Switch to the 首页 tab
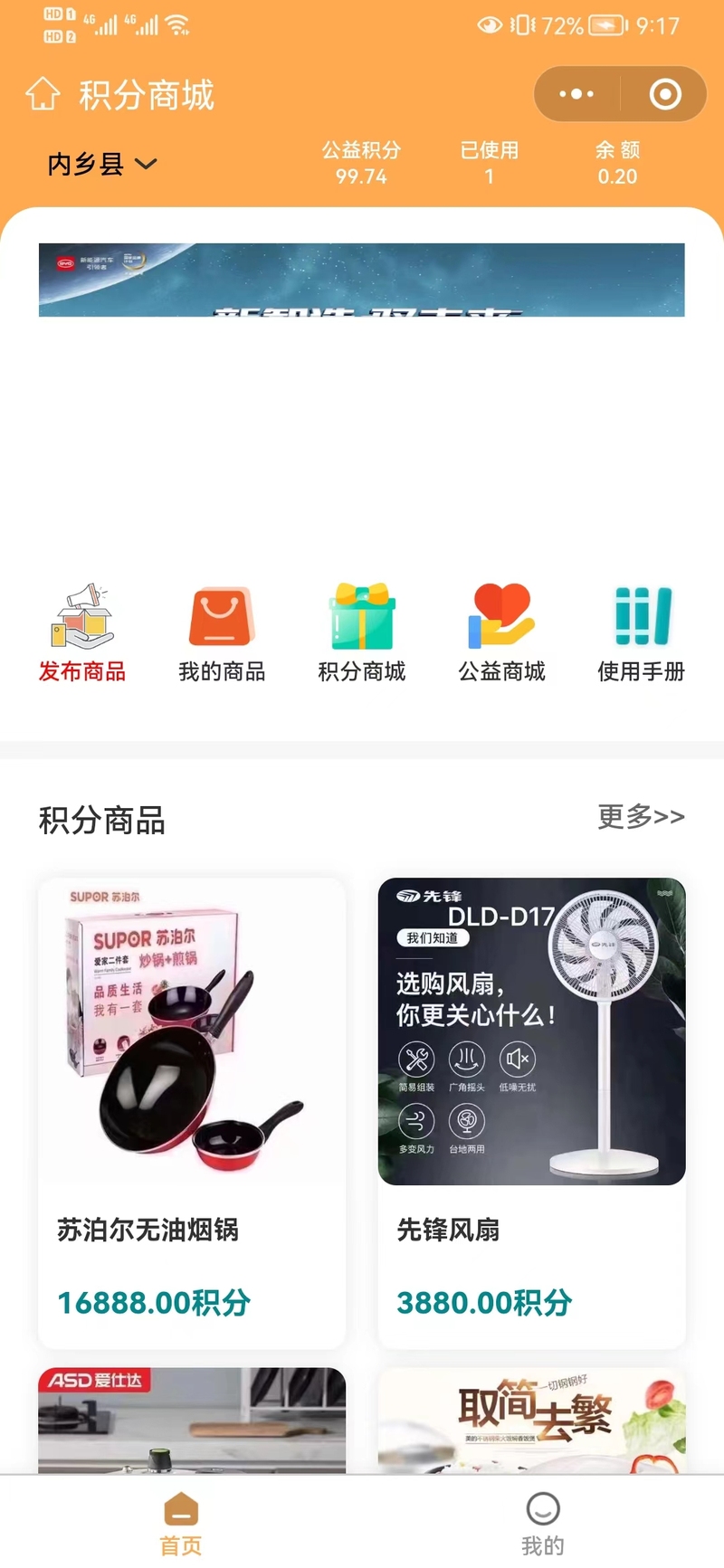 pyautogui.click(x=181, y=1523)
